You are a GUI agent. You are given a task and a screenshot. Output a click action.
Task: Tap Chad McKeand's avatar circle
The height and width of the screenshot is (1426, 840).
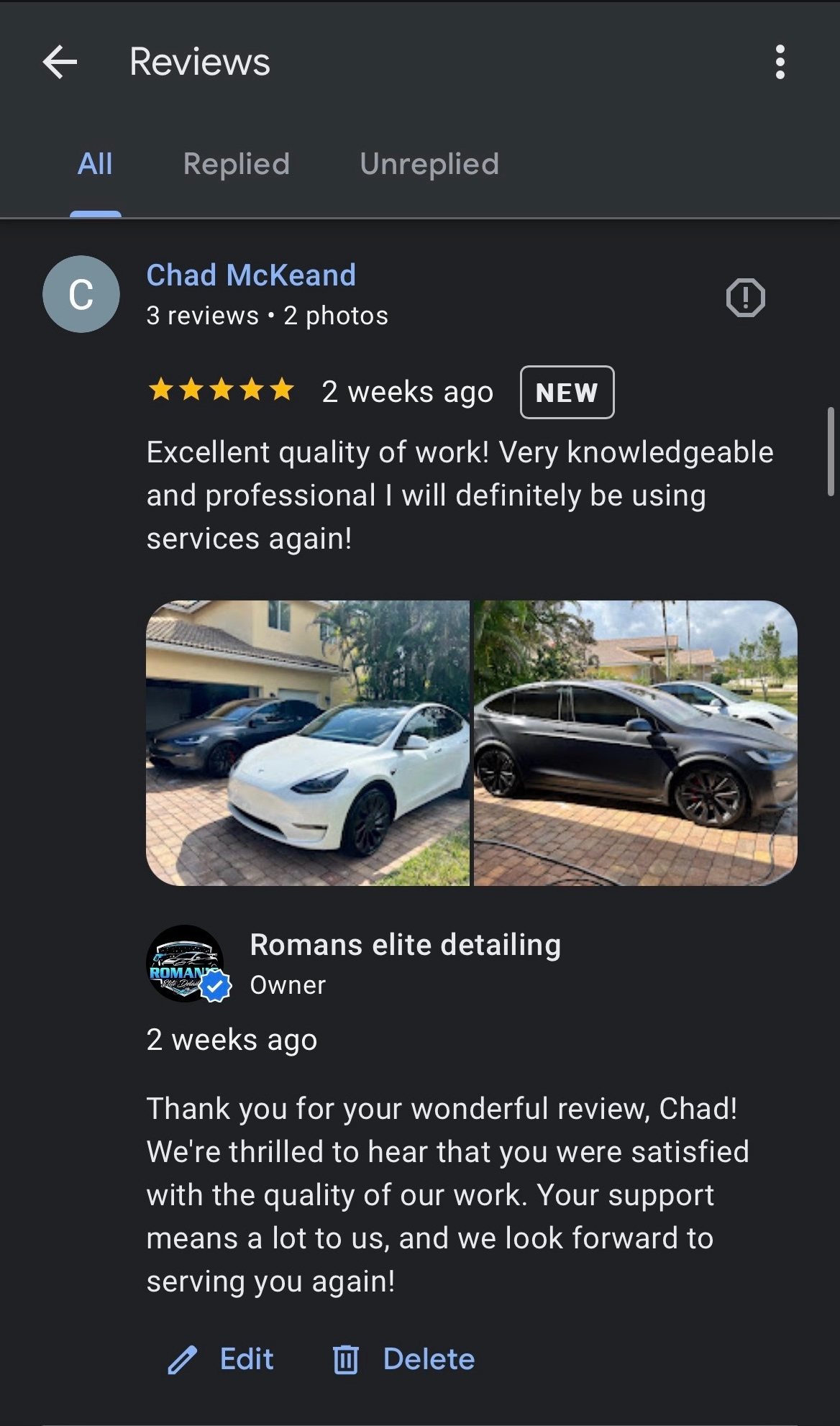81,294
